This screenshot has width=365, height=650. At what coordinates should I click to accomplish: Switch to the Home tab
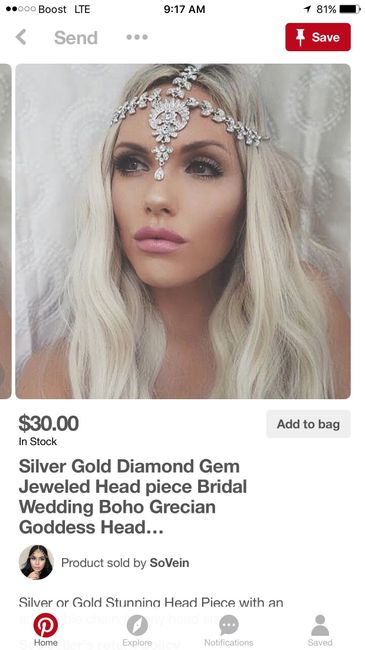46,630
